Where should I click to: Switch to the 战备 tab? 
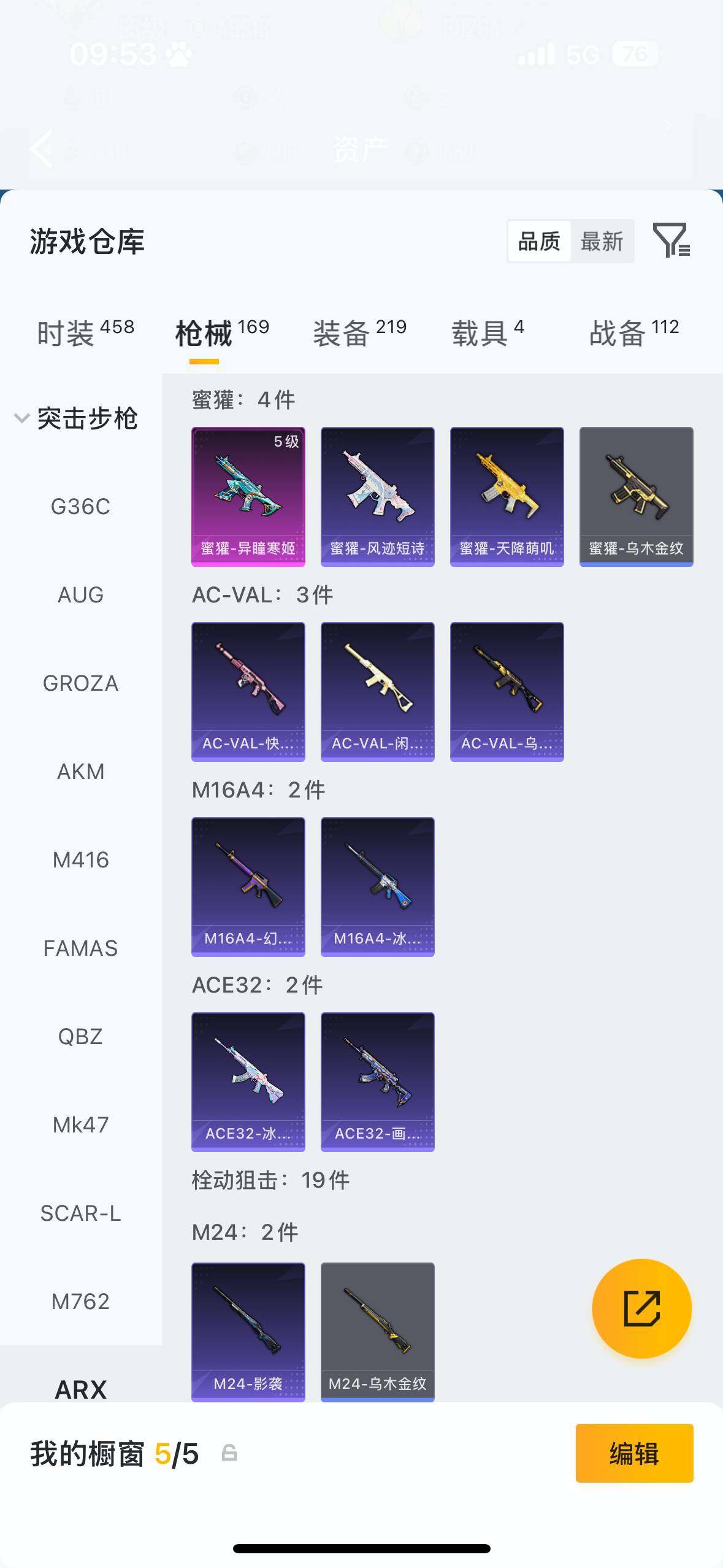click(633, 333)
